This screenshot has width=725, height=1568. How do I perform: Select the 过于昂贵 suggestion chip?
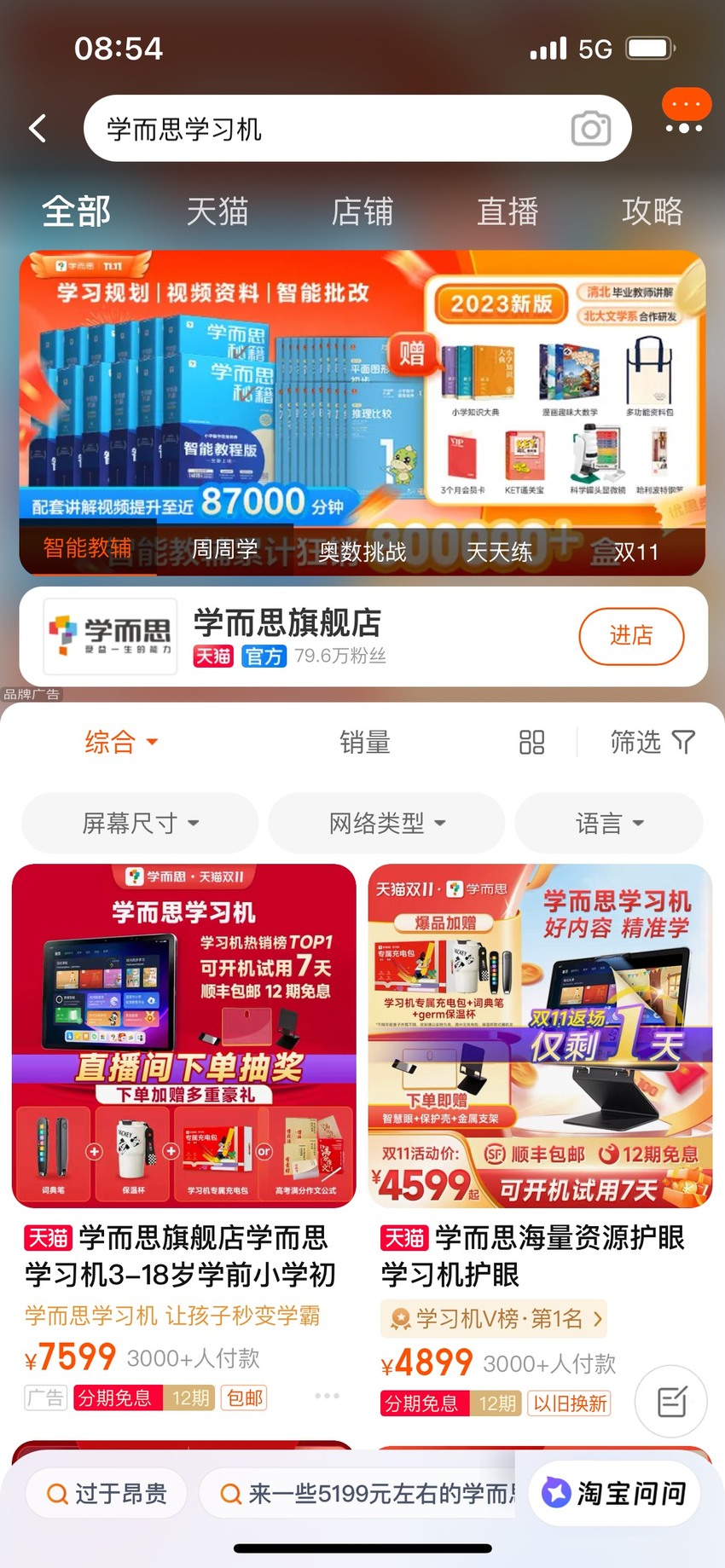tap(106, 1493)
